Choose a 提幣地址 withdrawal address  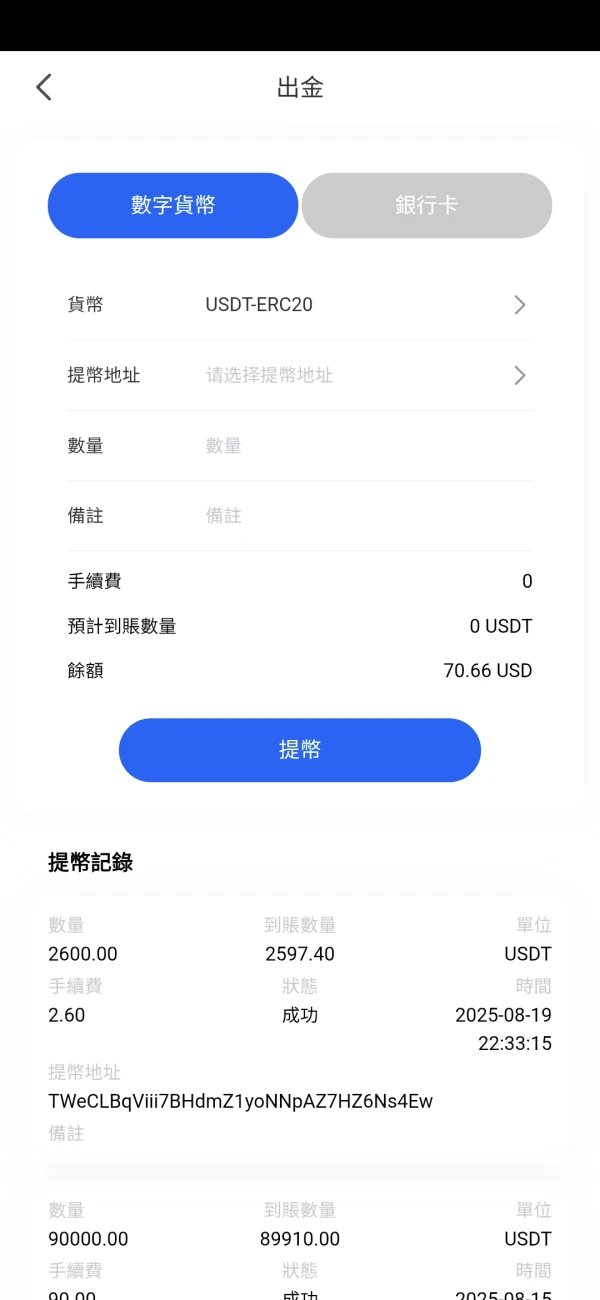(x=300, y=375)
